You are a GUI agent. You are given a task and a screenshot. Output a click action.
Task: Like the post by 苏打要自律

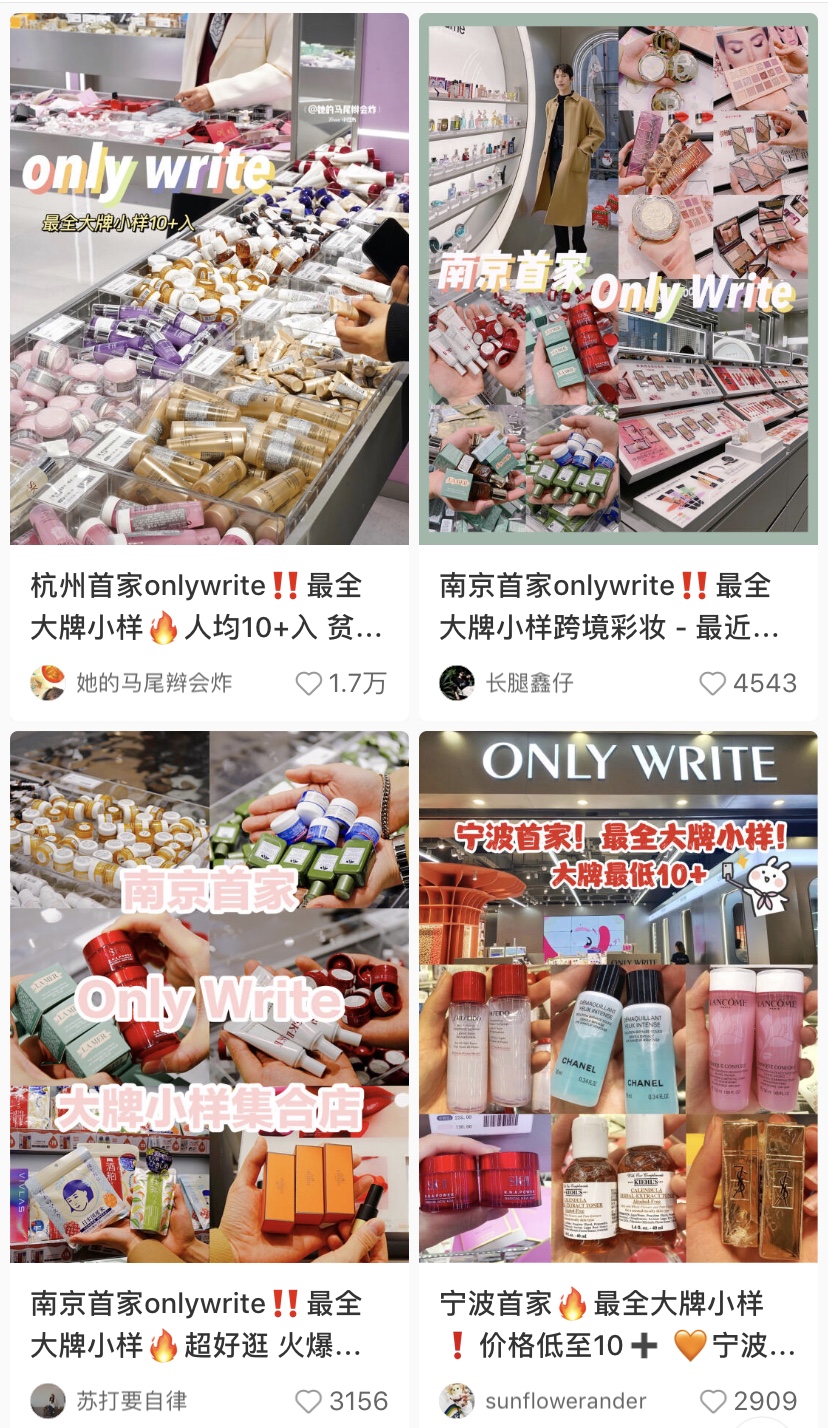(309, 1401)
